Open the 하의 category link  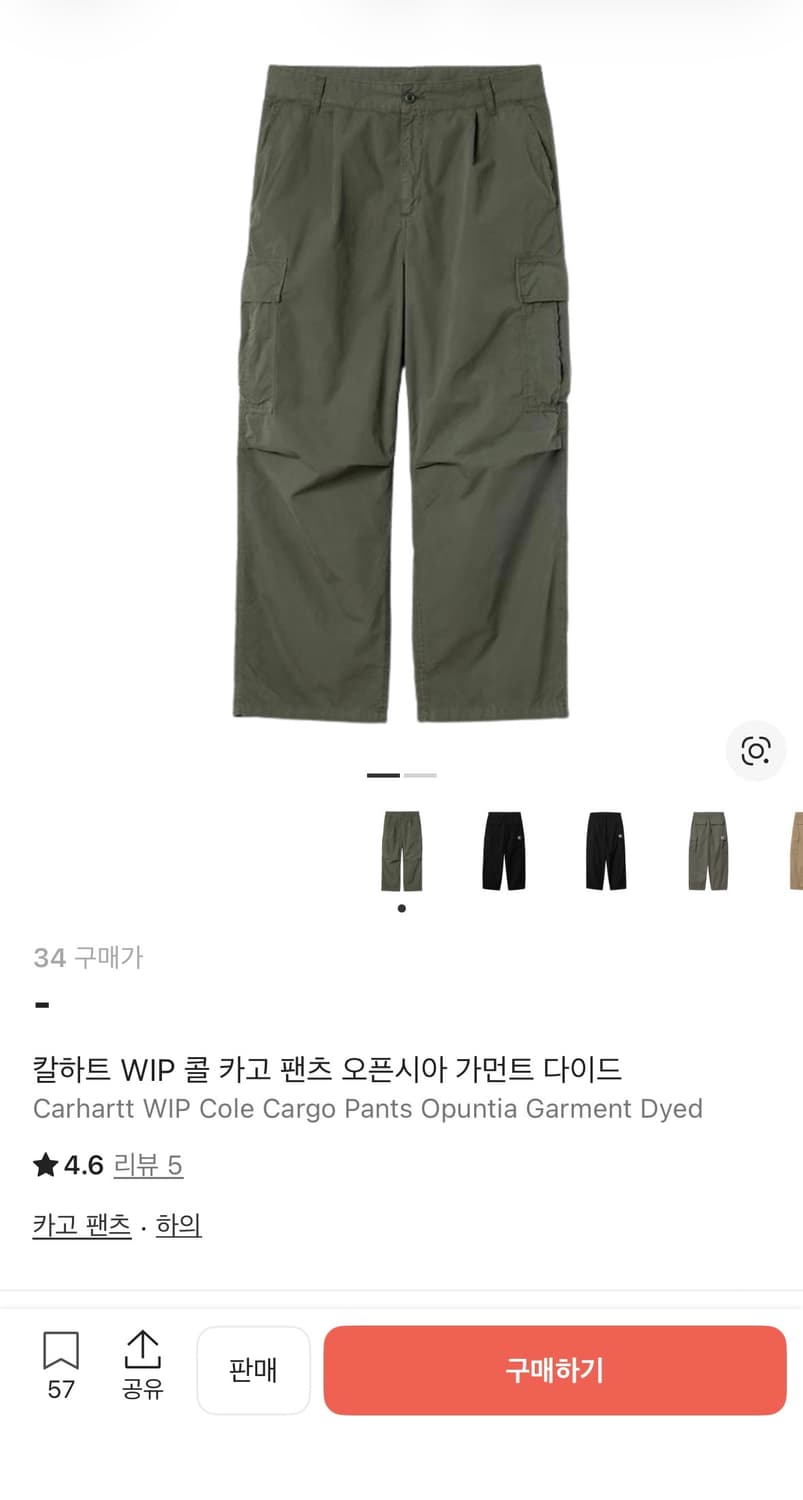177,1224
